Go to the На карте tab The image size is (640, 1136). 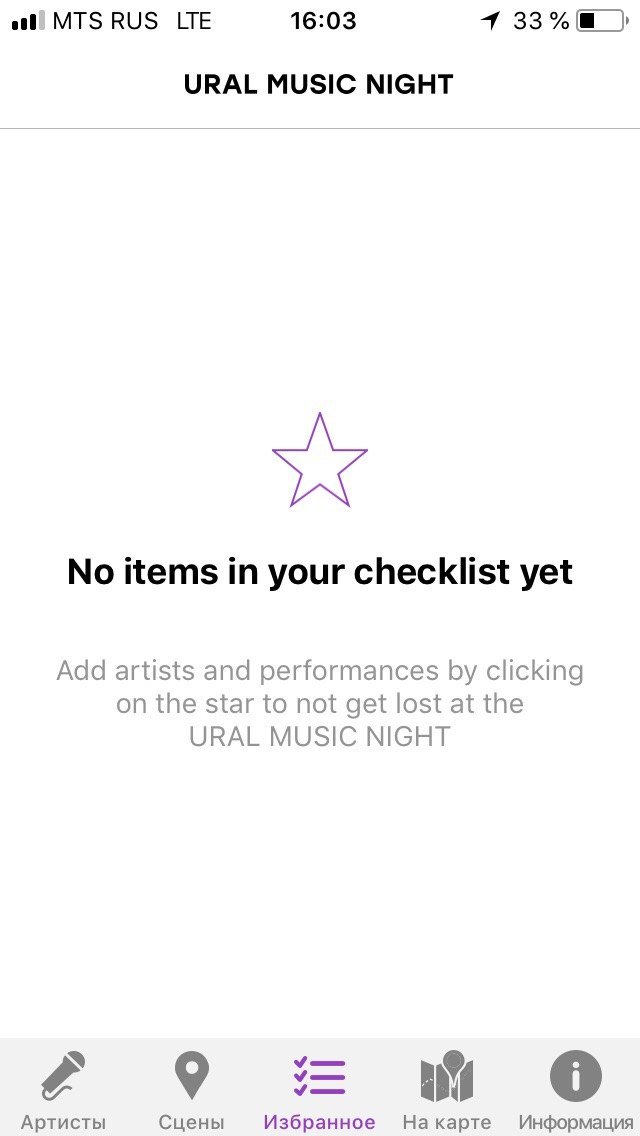point(446,1089)
